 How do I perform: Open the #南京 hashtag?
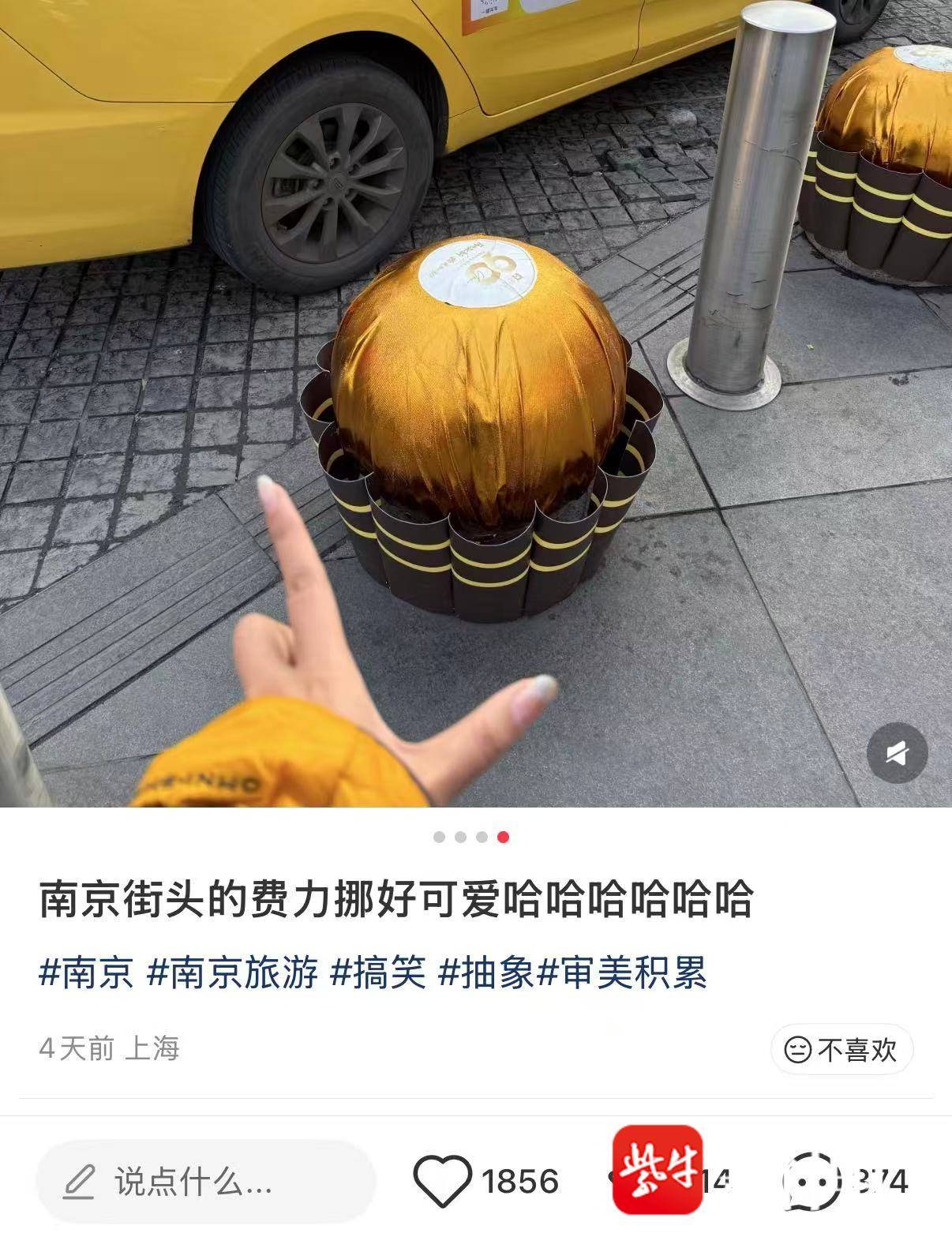pos(86,973)
